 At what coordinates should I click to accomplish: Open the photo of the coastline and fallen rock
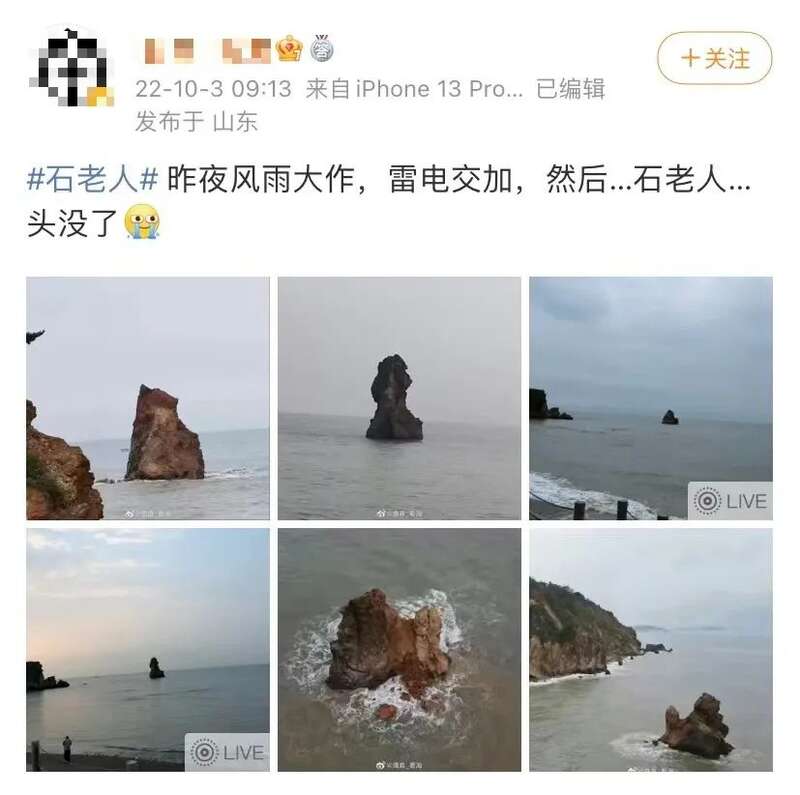coord(650,649)
